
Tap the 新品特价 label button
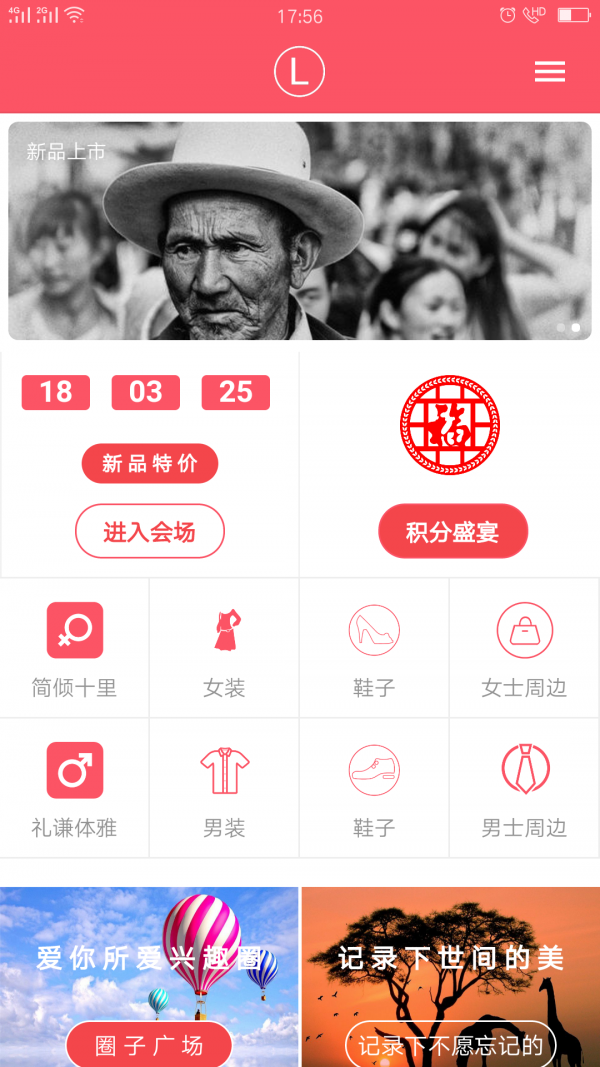[x=150, y=463]
